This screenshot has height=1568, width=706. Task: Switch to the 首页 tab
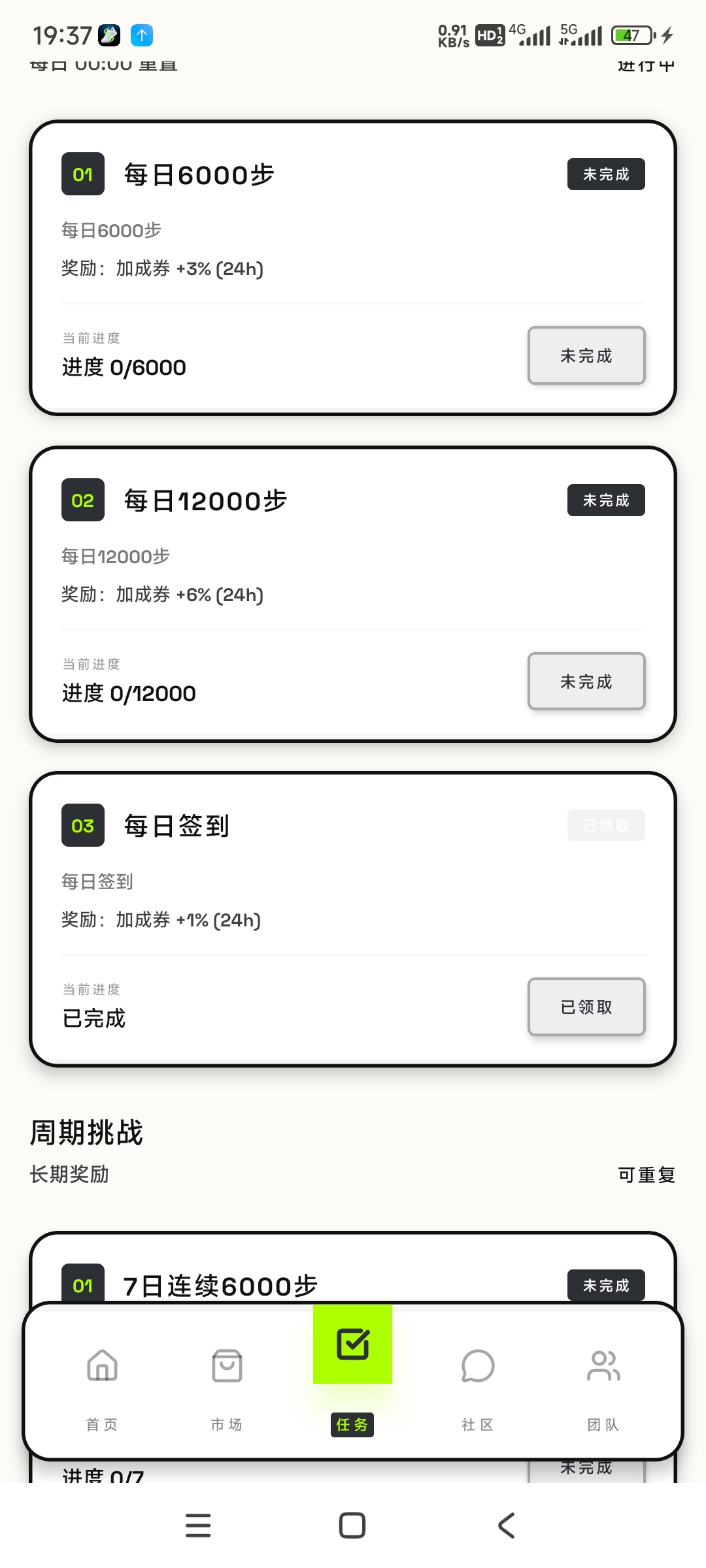[102, 1382]
